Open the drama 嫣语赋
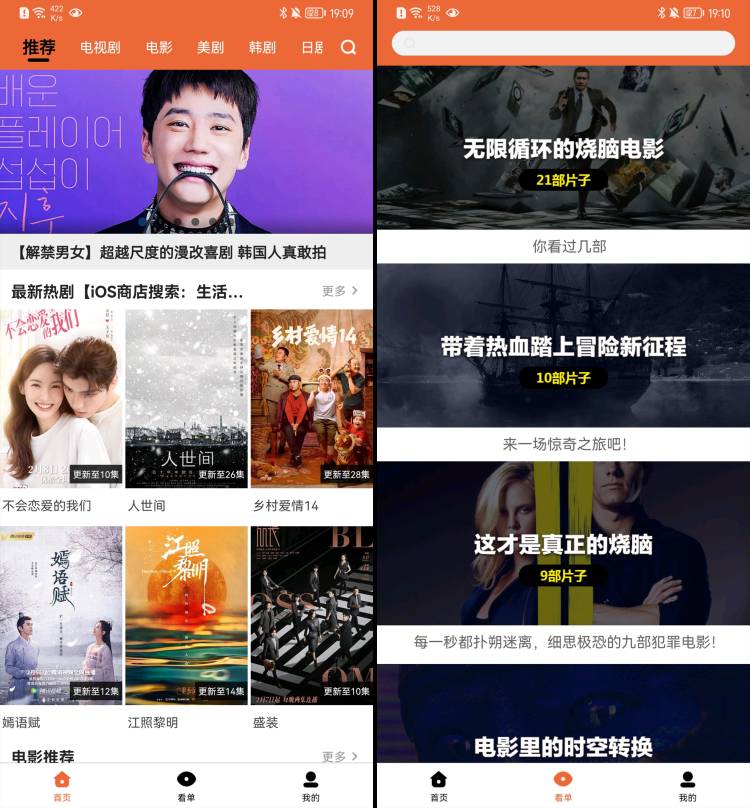The width and height of the screenshot is (750, 808). coord(61,615)
